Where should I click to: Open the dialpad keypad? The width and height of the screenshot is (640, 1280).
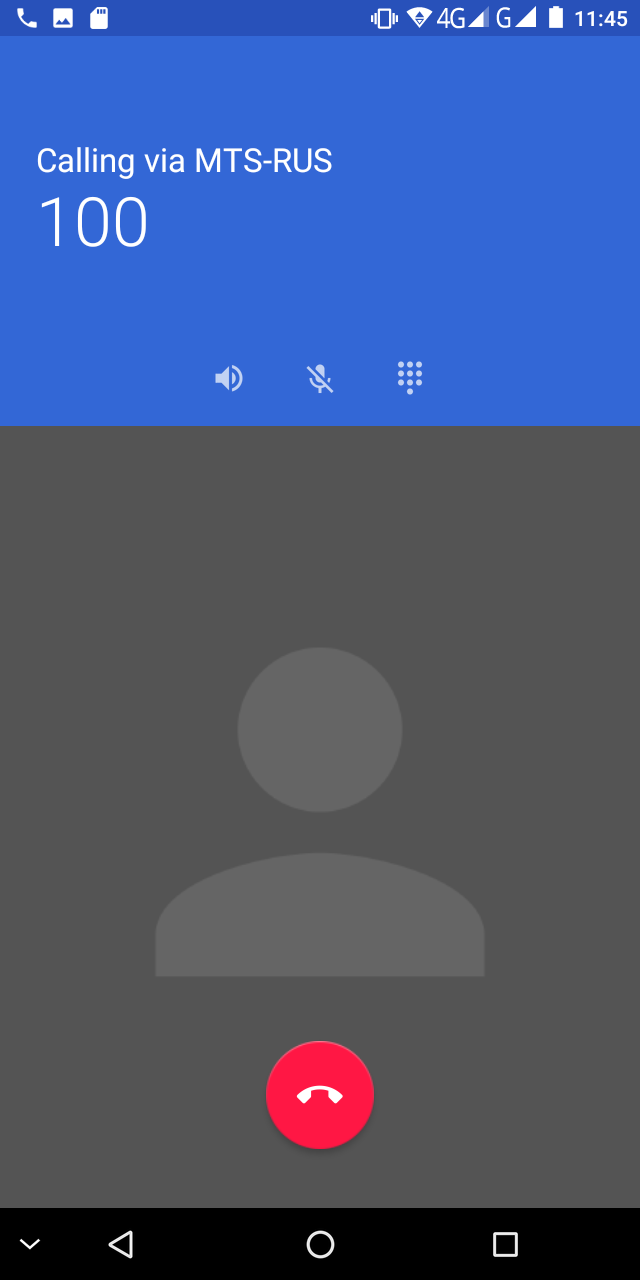(x=410, y=378)
